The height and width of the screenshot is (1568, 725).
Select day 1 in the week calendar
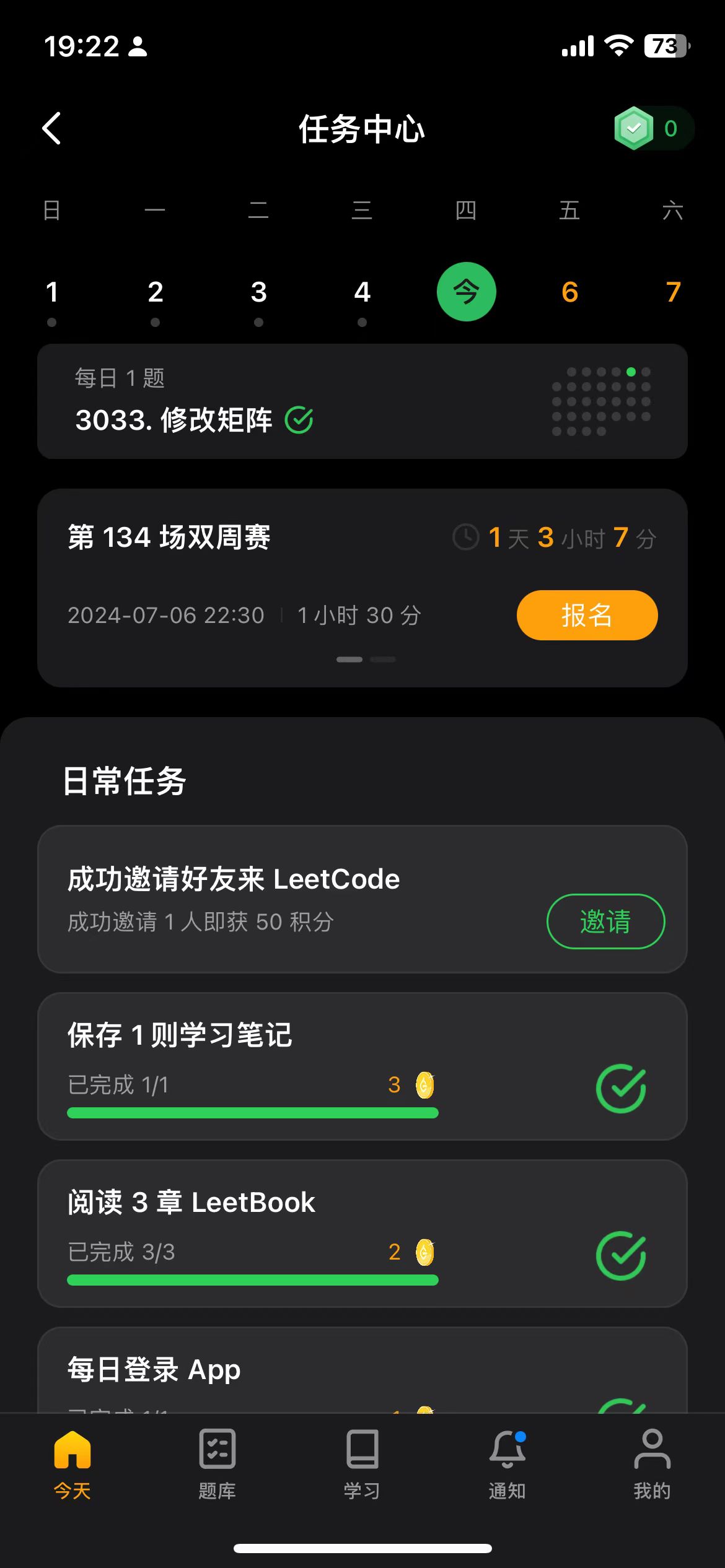[52, 292]
